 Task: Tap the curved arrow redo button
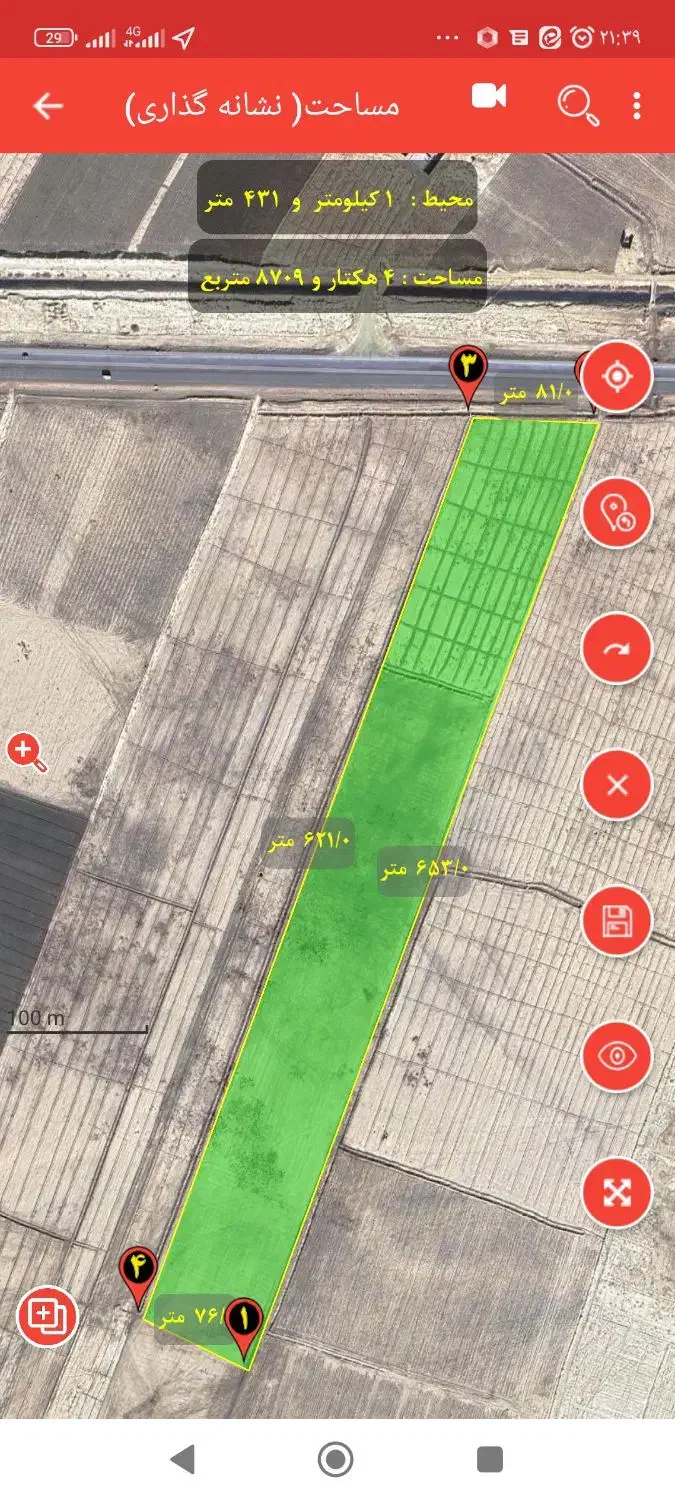coord(617,649)
